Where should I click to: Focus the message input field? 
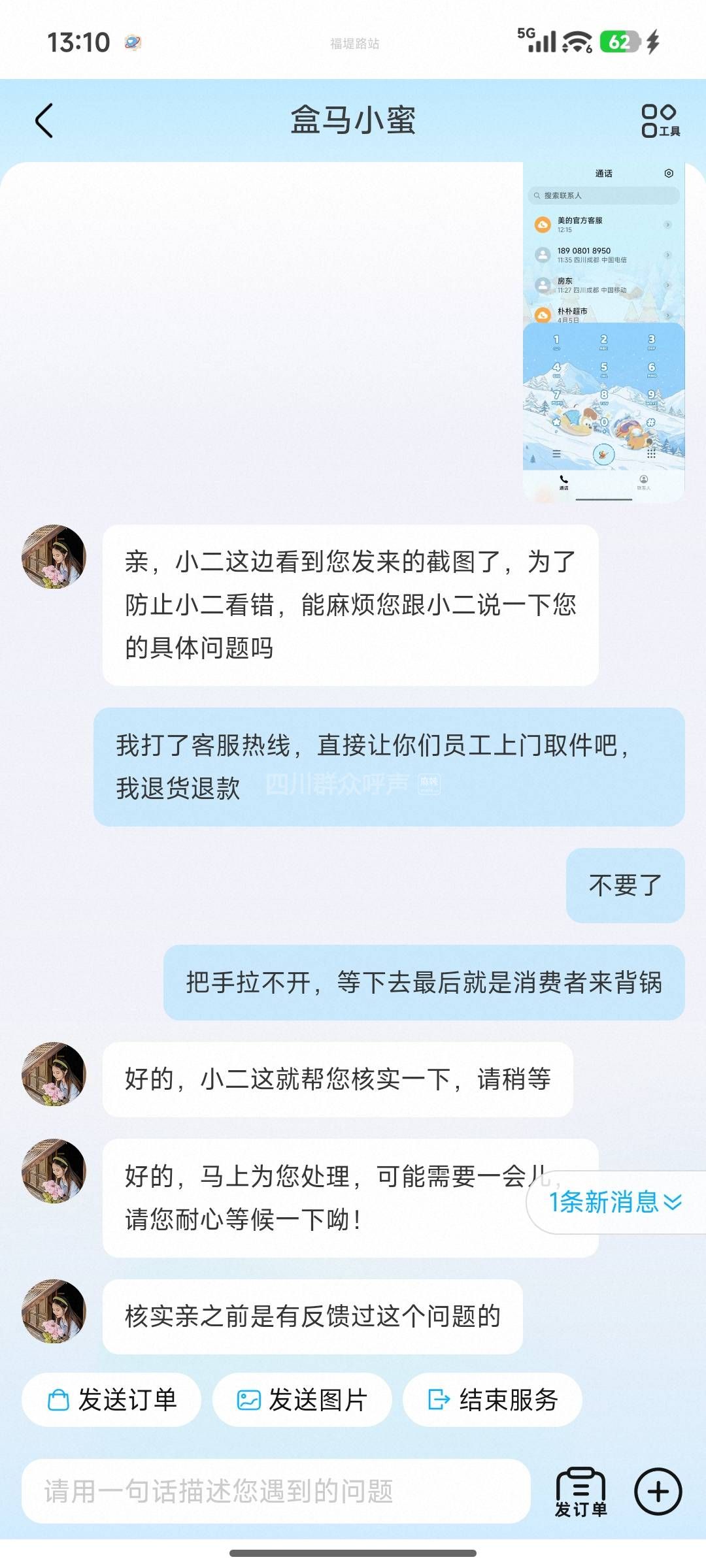coord(275,1492)
